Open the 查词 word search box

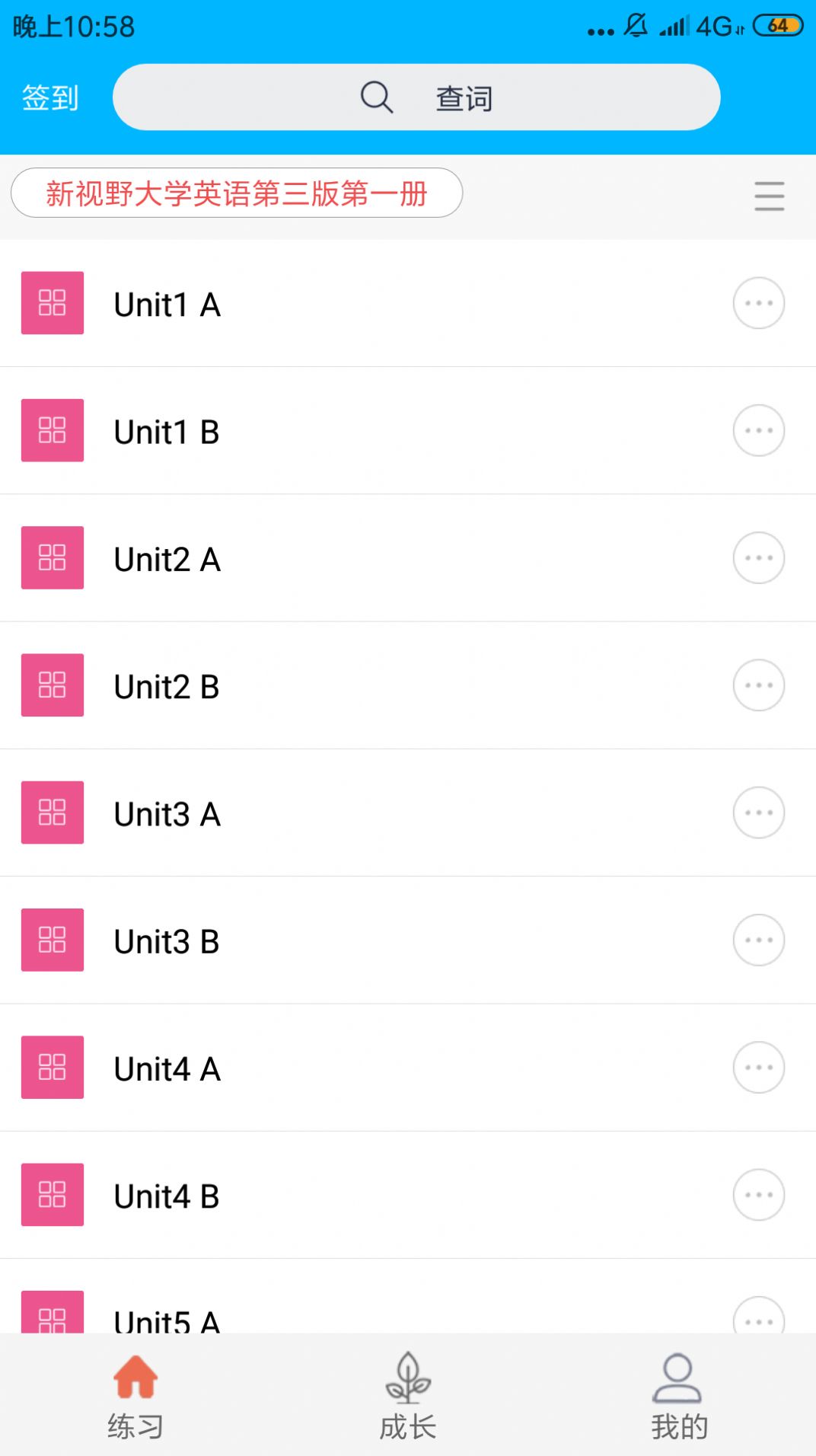416,97
